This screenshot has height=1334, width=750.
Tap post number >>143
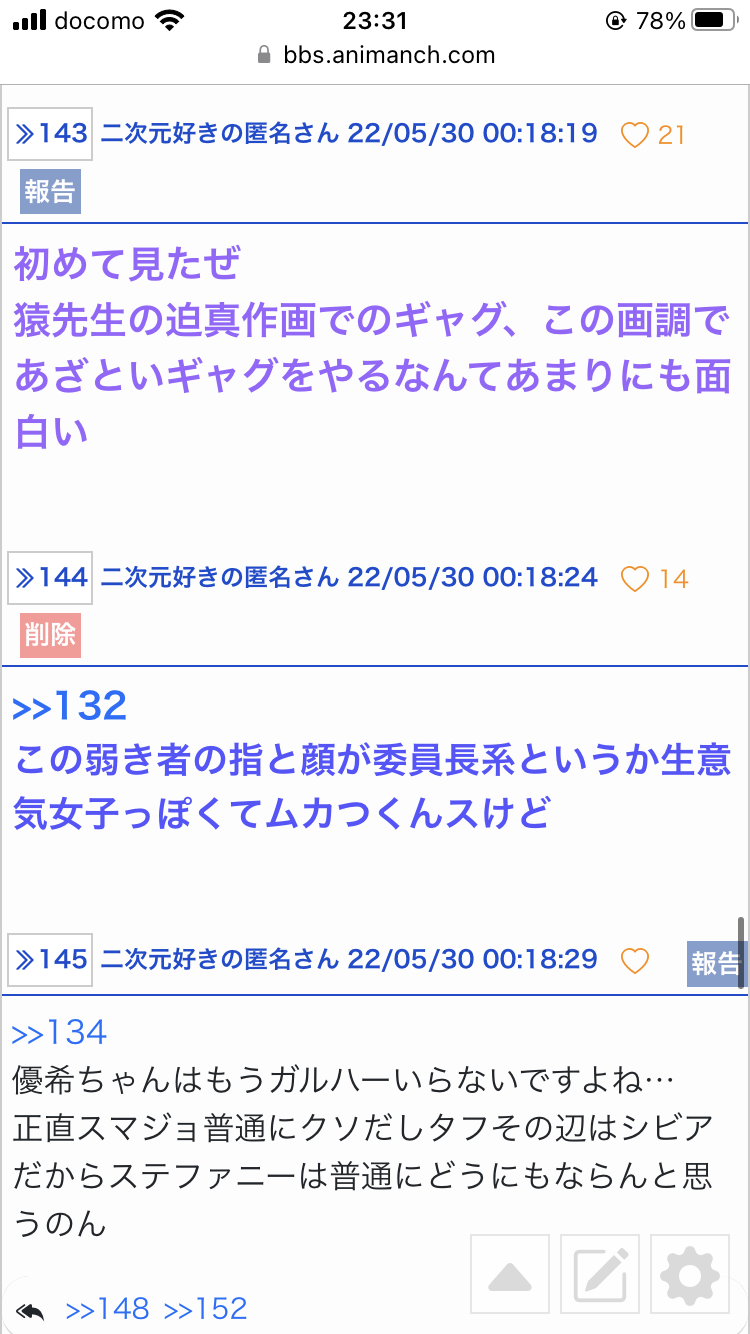(x=50, y=134)
